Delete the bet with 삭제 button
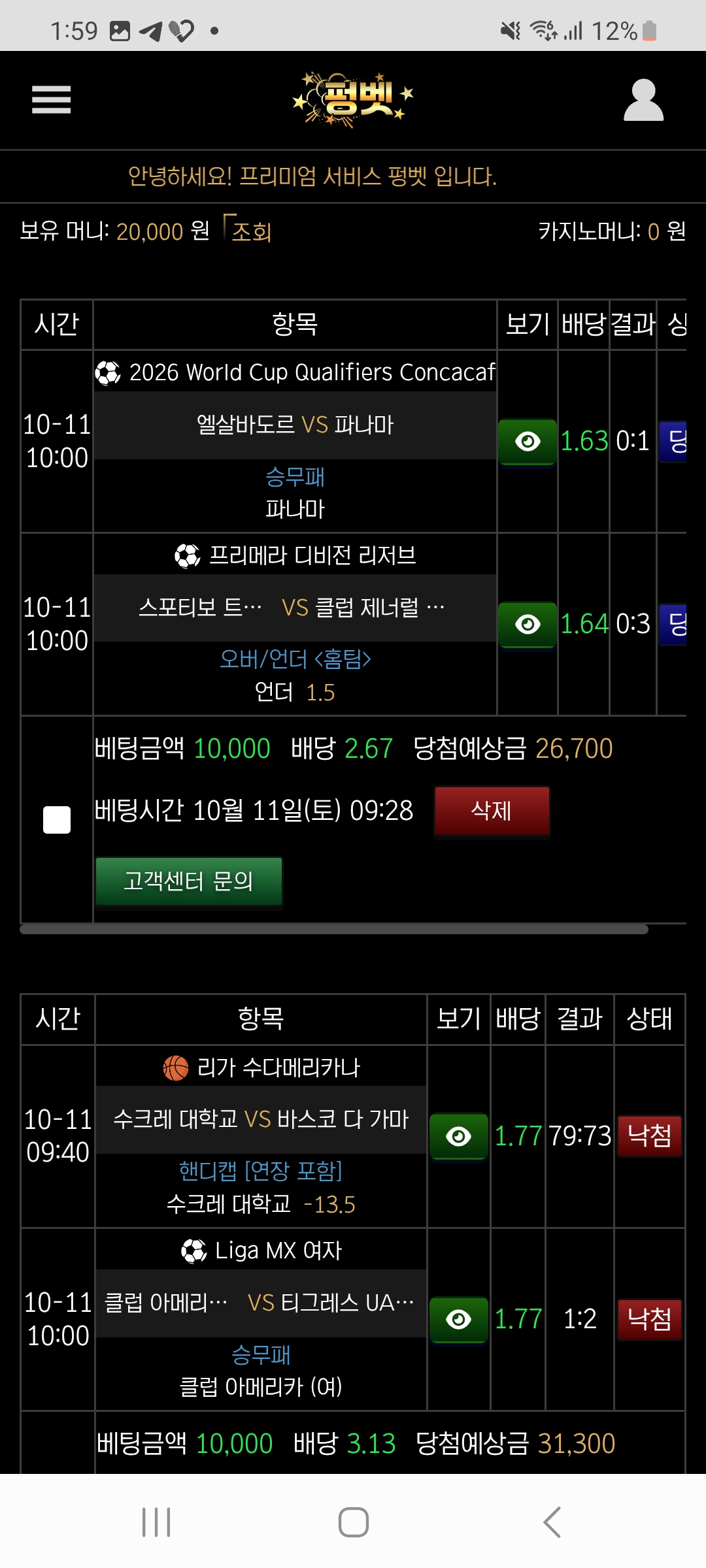 click(492, 811)
